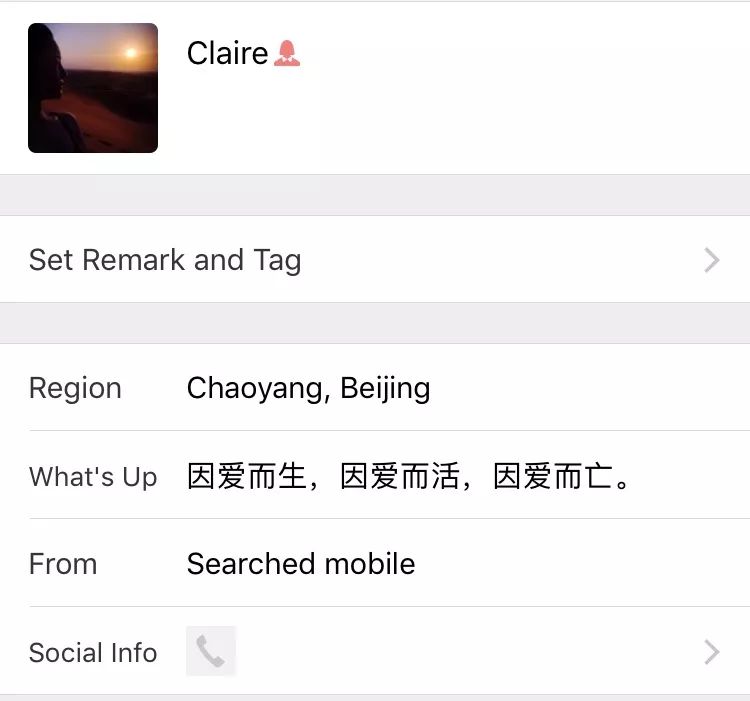Open the Social Info row
This screenshot has height=701, width=750.
[374, 652]
